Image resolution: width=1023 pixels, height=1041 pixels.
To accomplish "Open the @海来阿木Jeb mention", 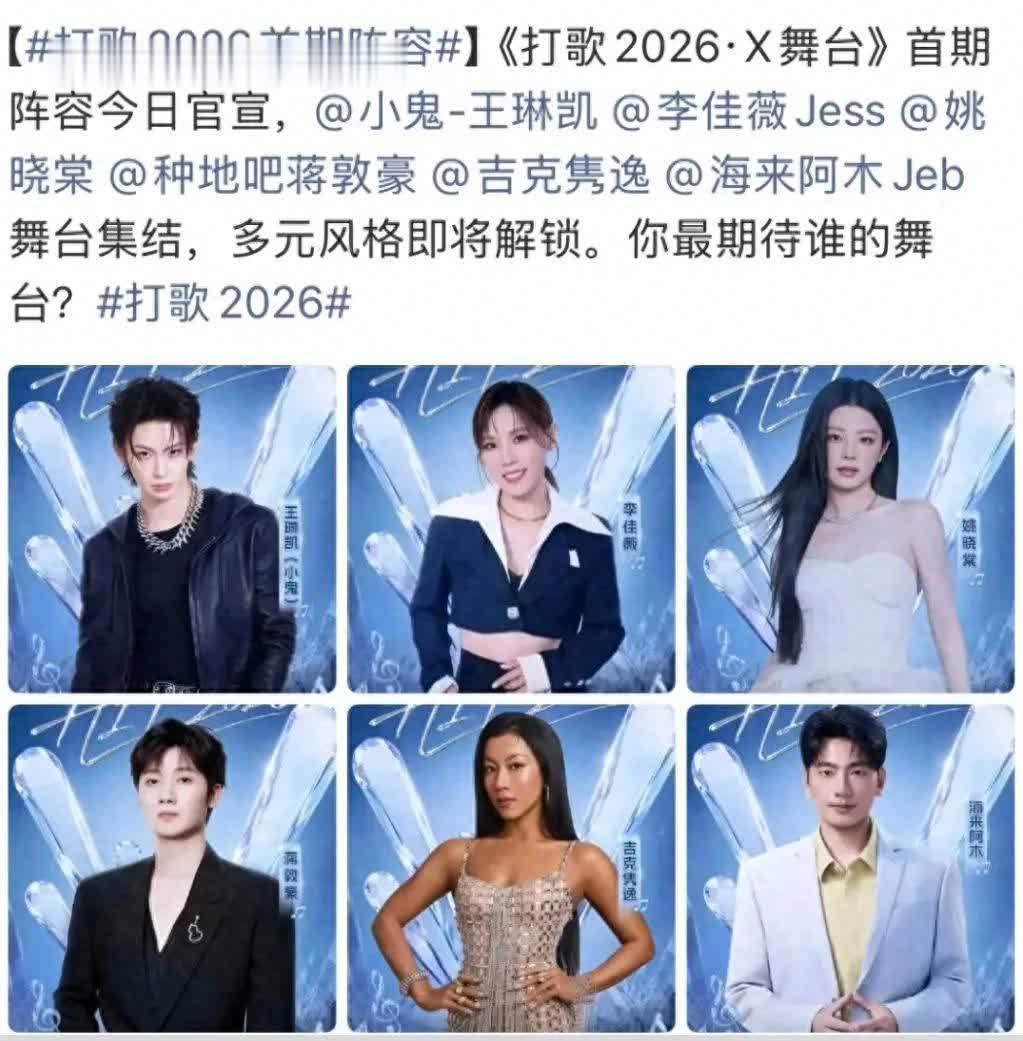I will [x=815, y=176].
